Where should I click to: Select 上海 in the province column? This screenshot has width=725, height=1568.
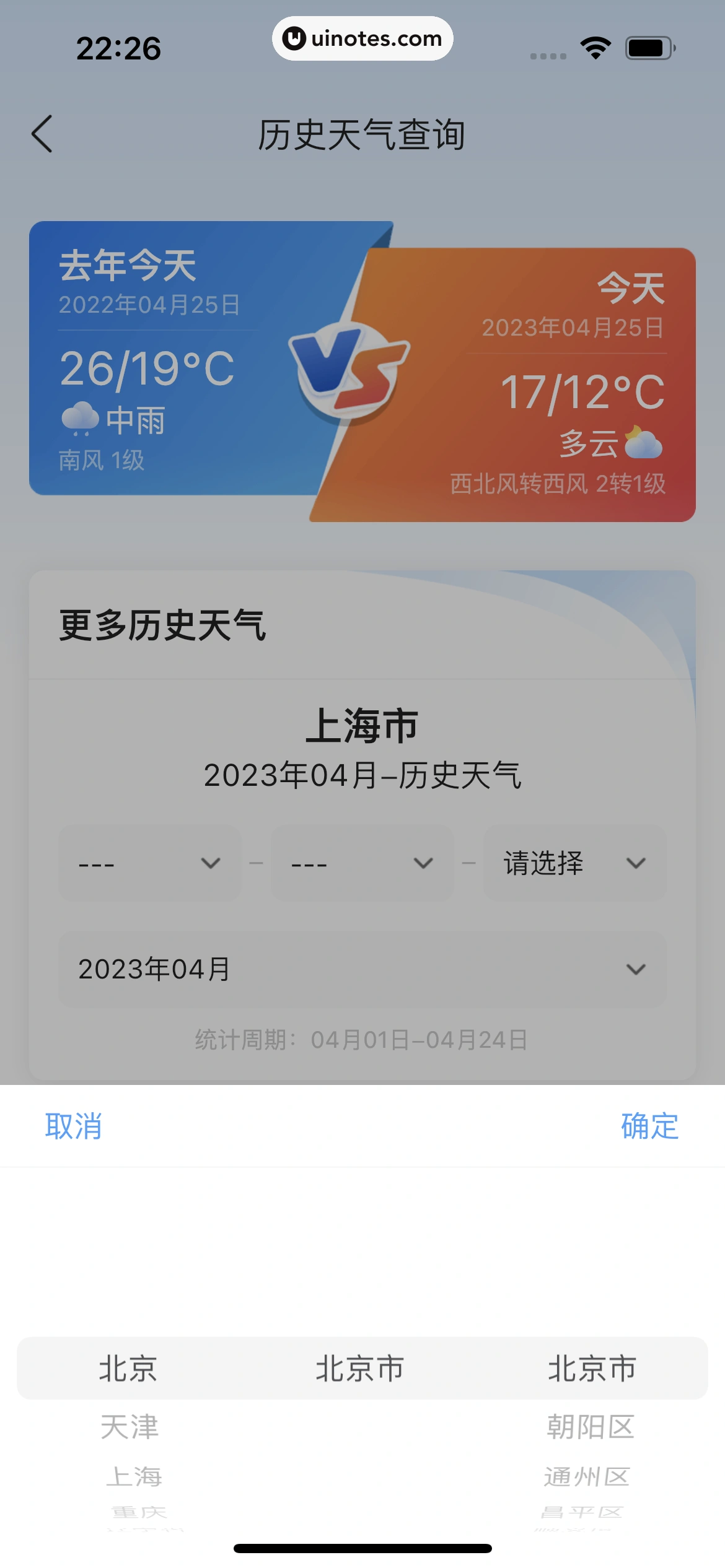(x=134, y=1476)
